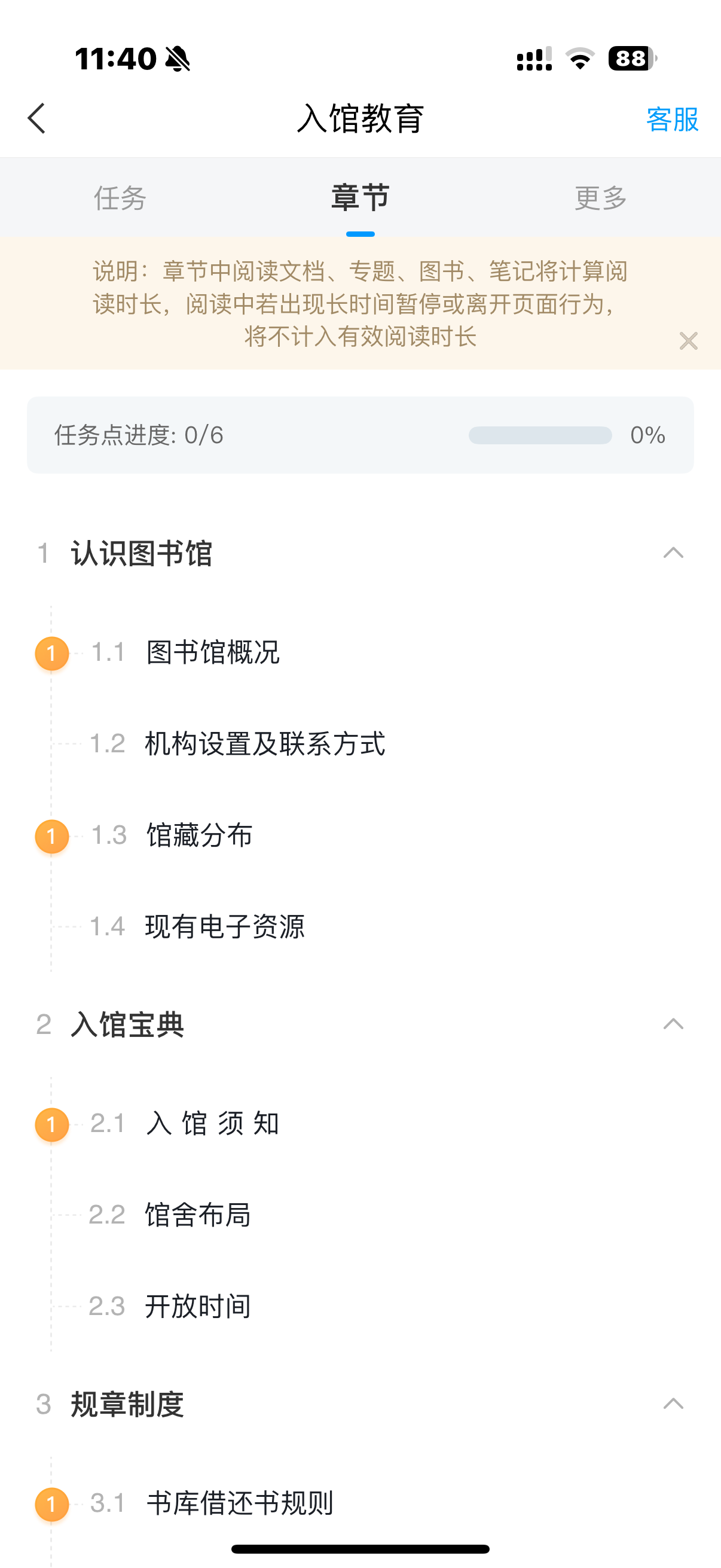
Task: Open section 2.1 入馆须知
Action: (360, 1124)
